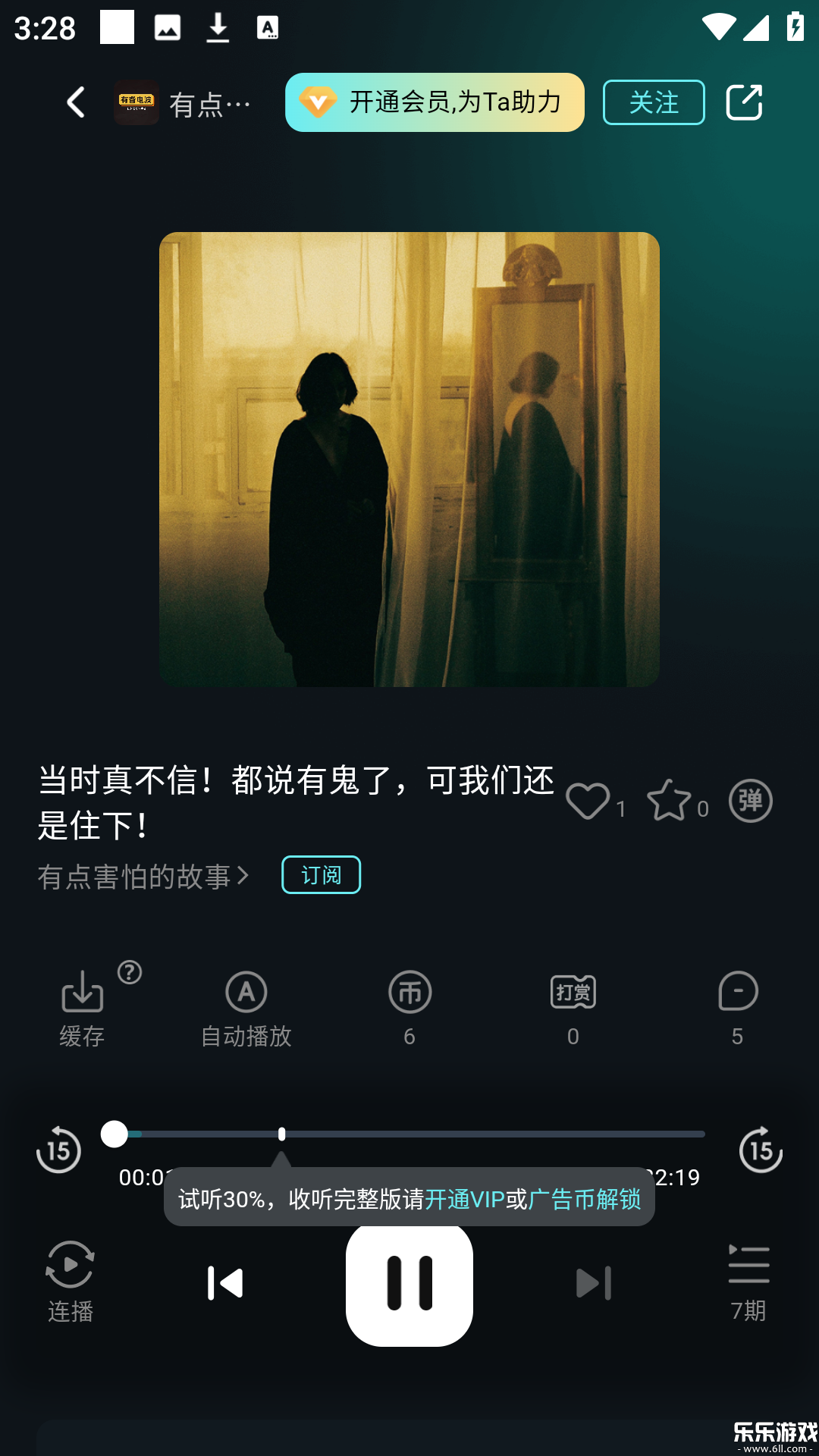Like the episode with the heart icon
The height and width of the screenshot is (1456, 819).
click(588, 801)
